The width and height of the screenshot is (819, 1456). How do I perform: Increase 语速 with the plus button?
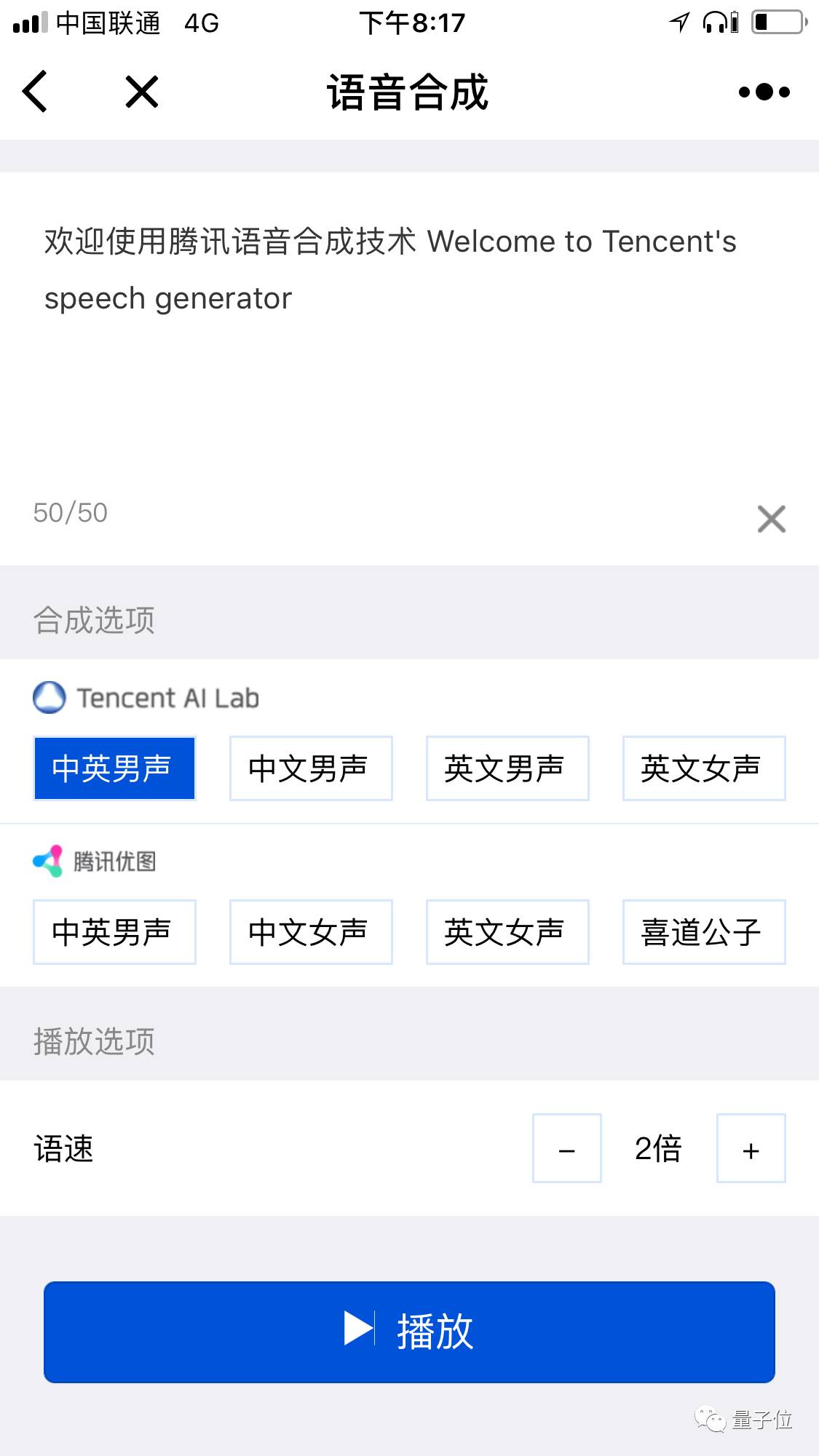[x=751, y=1148]
